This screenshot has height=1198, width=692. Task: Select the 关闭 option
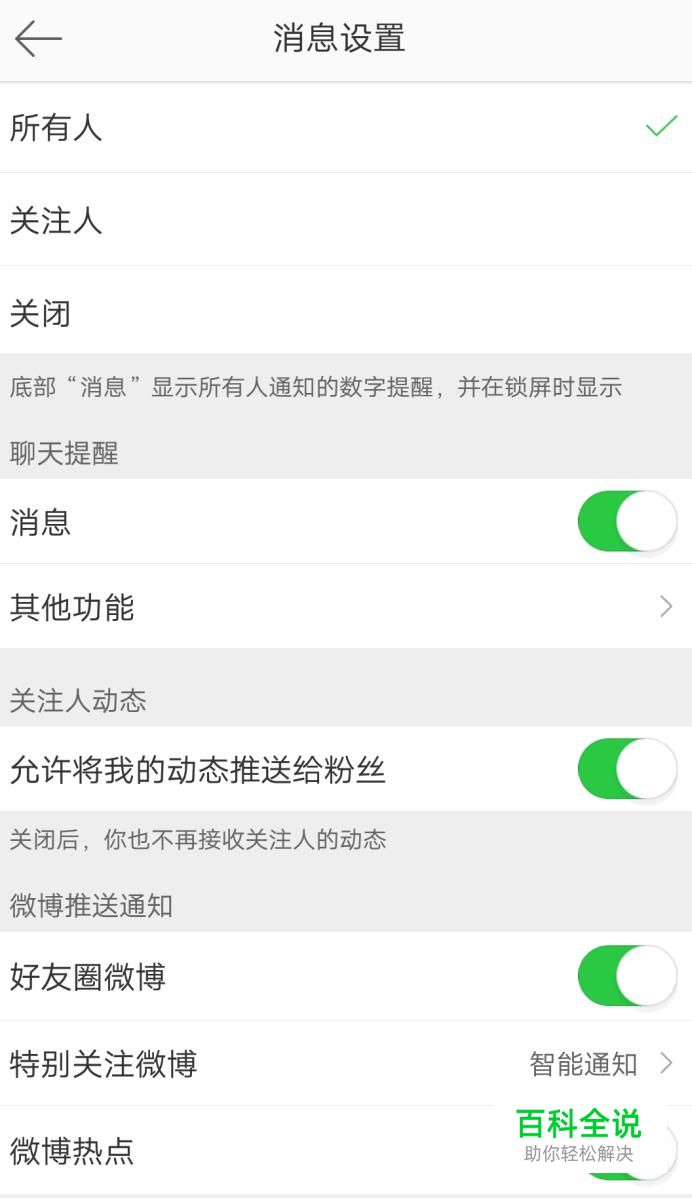[346, 310]
